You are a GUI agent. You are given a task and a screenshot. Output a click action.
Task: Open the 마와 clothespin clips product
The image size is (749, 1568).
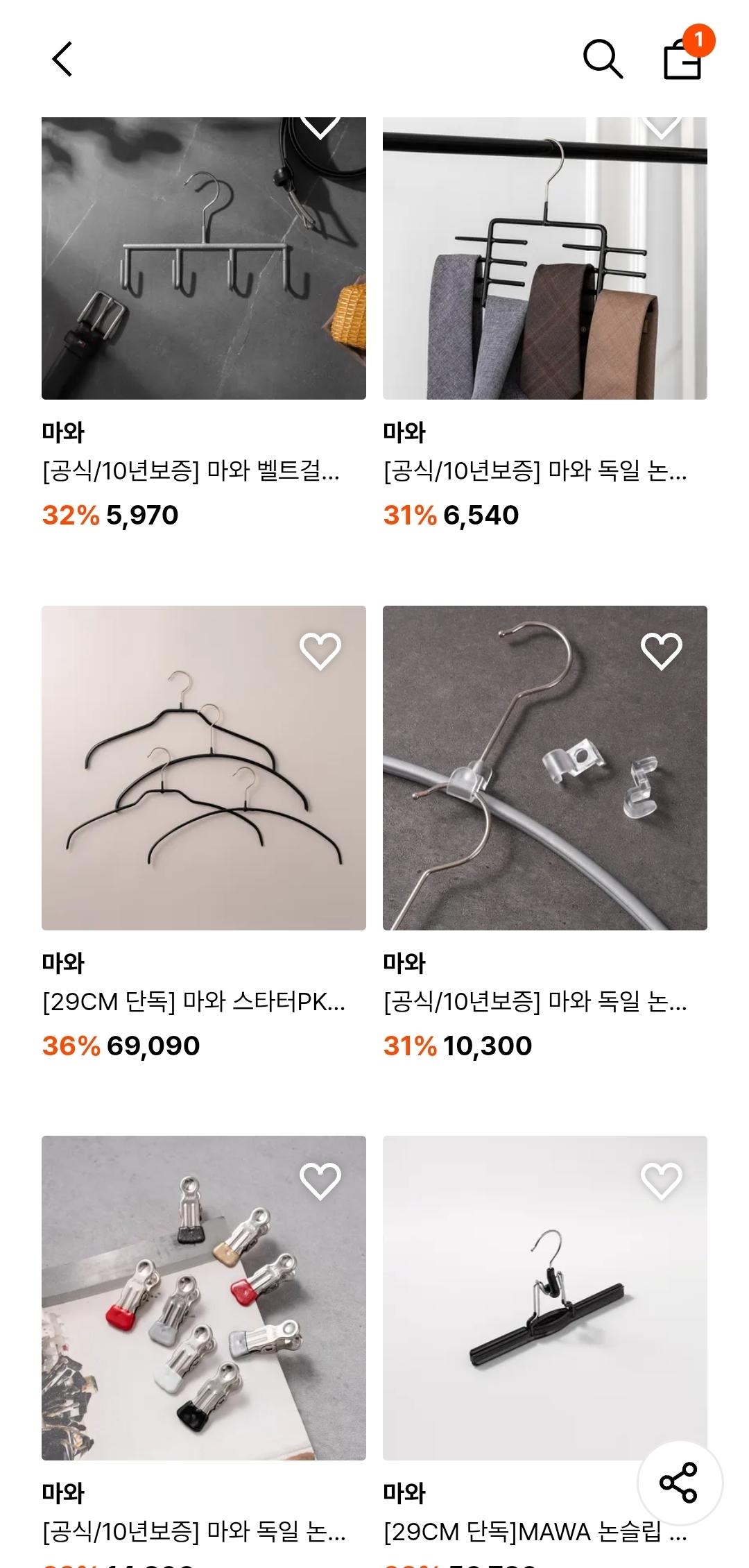pos(203,1297)
